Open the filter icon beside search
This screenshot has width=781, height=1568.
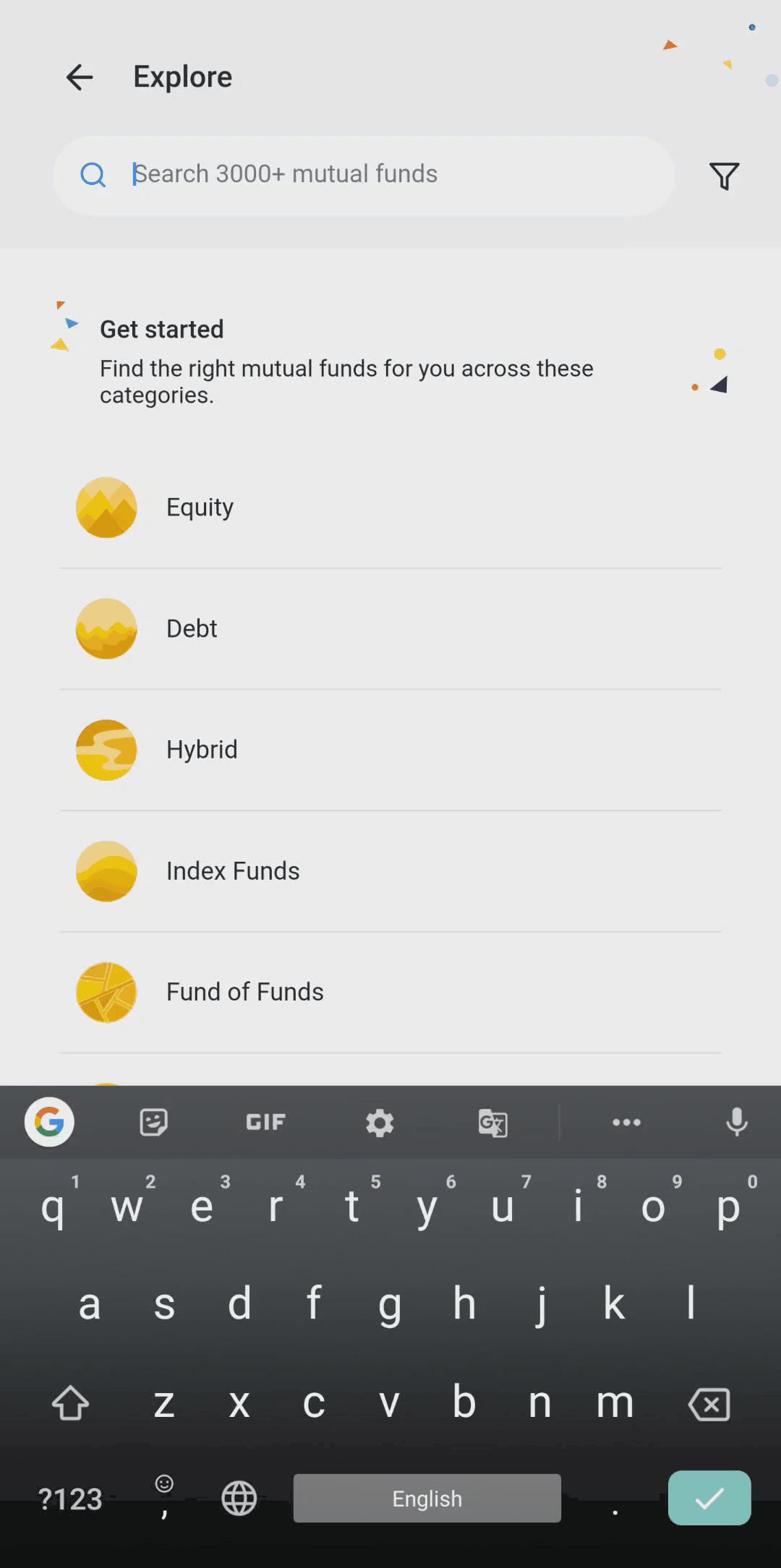coord(724,176)
